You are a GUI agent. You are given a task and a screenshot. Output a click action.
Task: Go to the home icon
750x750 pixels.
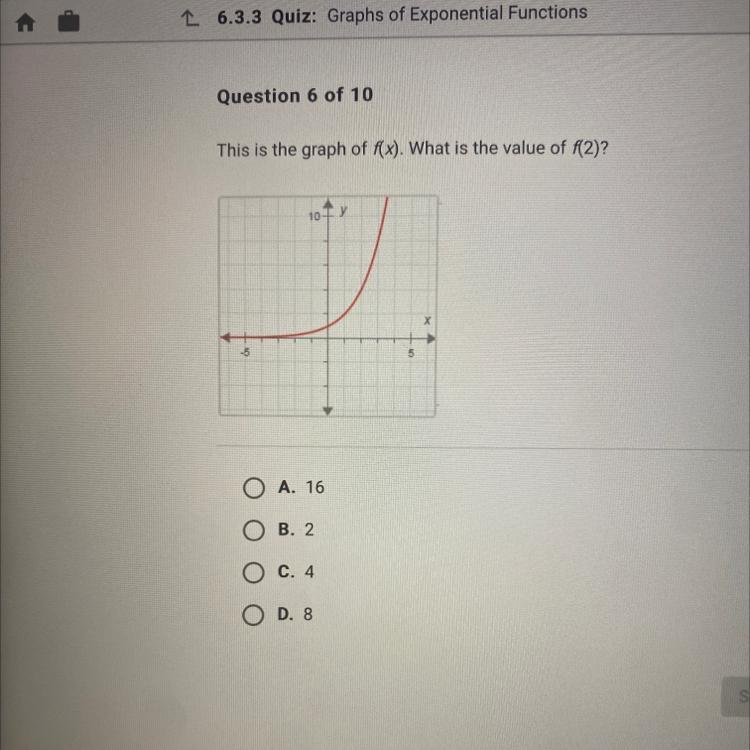(x=25, y=22)
